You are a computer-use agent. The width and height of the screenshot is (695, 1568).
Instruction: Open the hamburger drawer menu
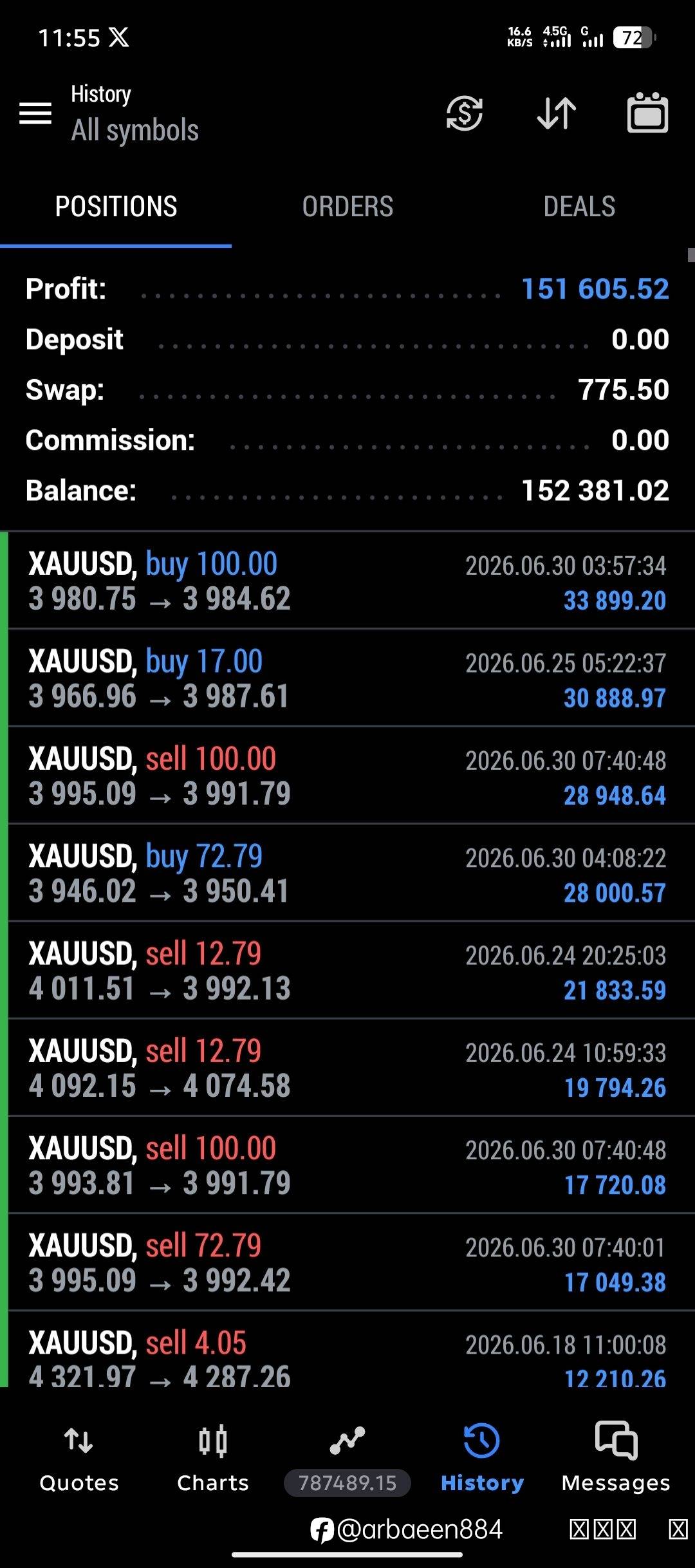[35, 113]
